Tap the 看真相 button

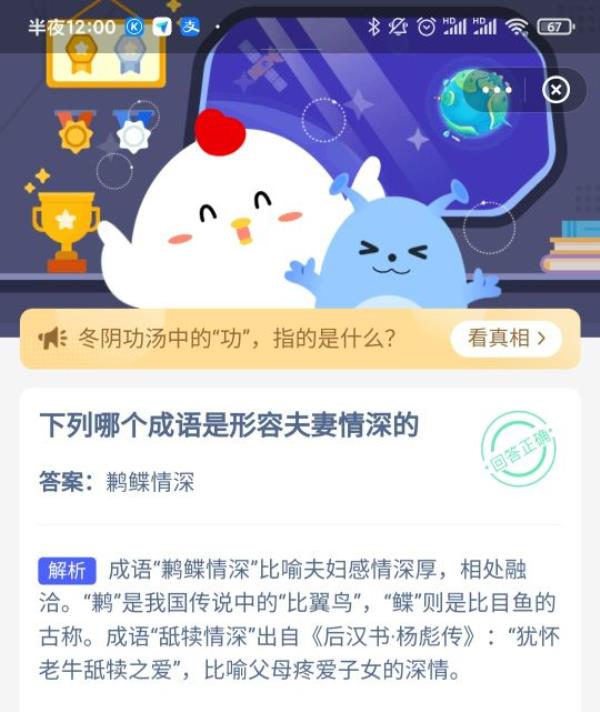click(x=506, y=338)
